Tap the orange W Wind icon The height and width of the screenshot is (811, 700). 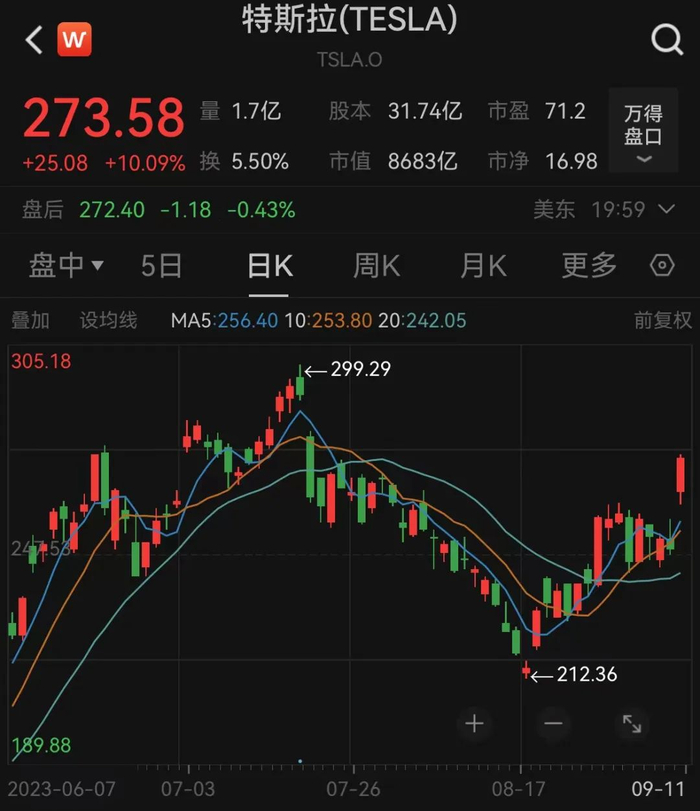point(75,39)
